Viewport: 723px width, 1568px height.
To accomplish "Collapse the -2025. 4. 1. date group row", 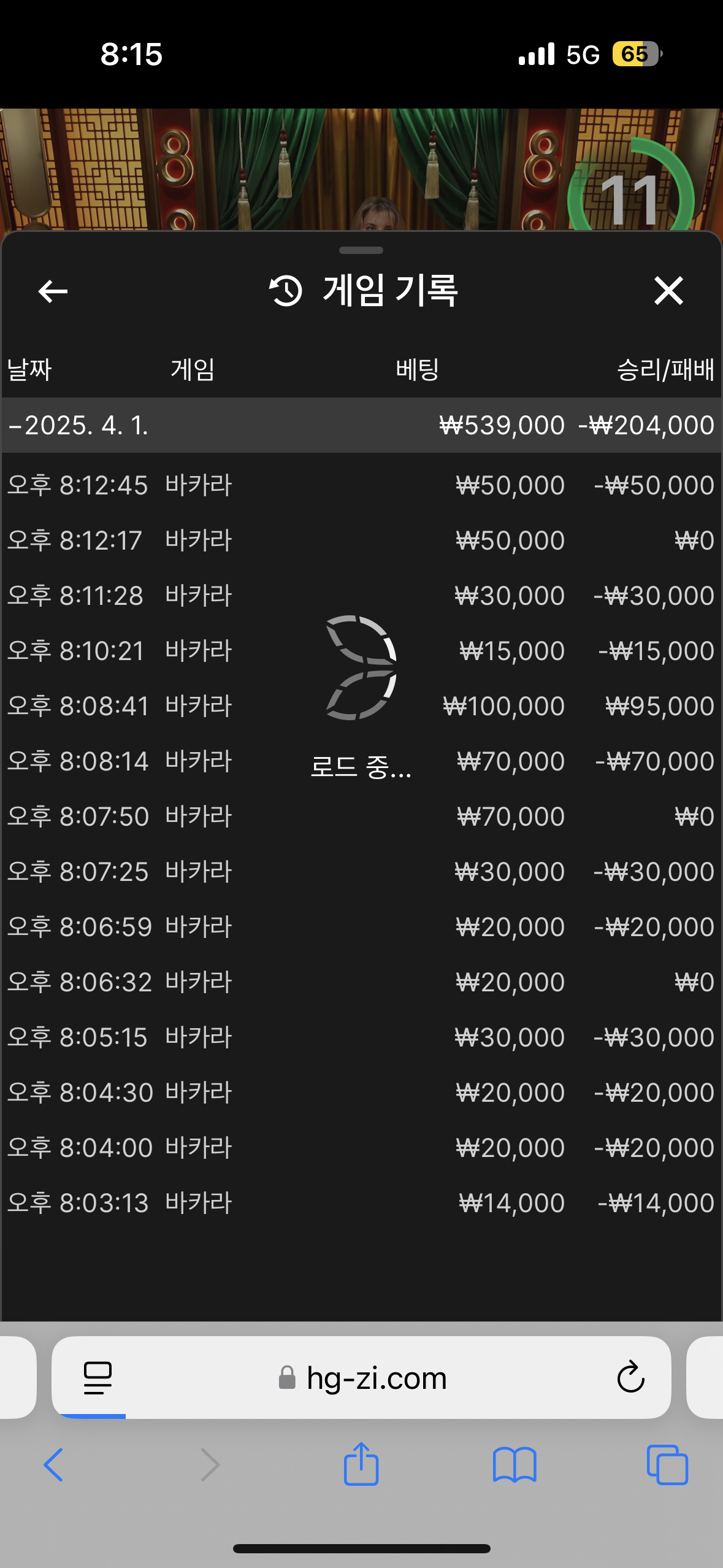I will (x=361, y=425).
